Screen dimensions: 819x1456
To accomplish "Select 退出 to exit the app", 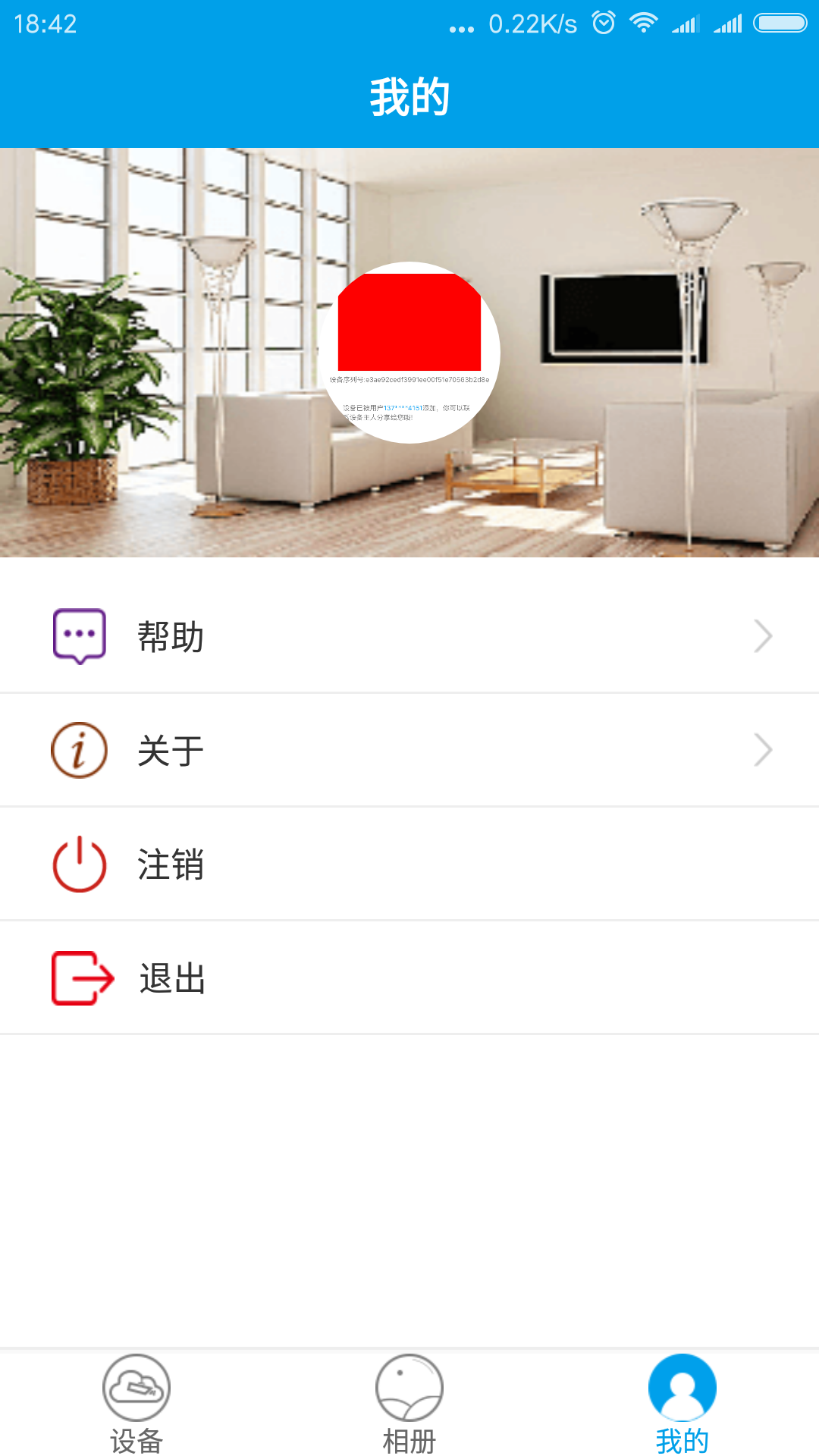I will (409, 977).
